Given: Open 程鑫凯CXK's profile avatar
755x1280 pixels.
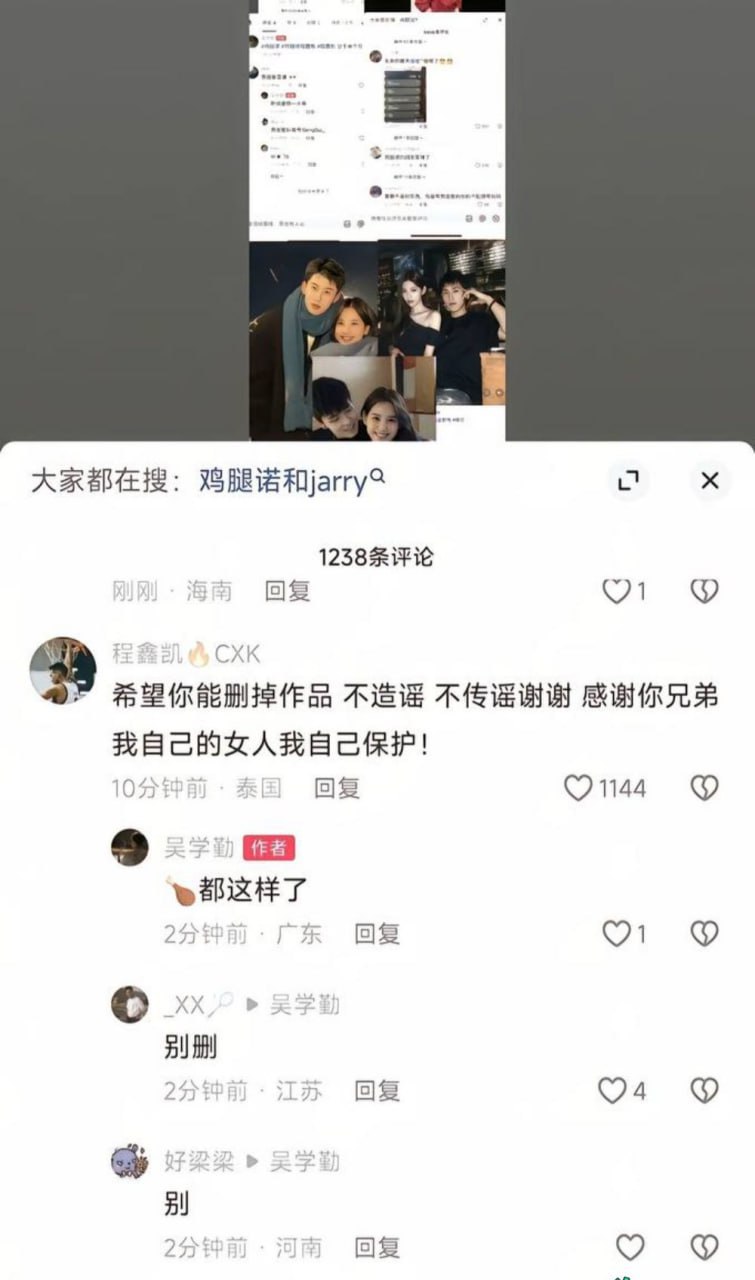Looking at the screenshot, I should [63, 669].
